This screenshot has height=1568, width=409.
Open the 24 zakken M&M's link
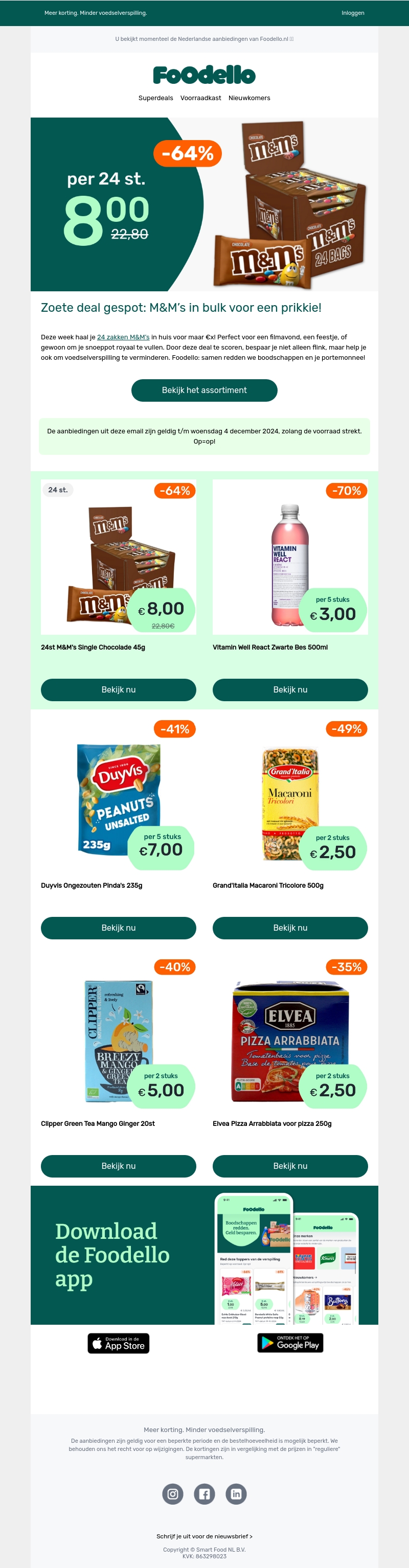[x=123, y=337]
